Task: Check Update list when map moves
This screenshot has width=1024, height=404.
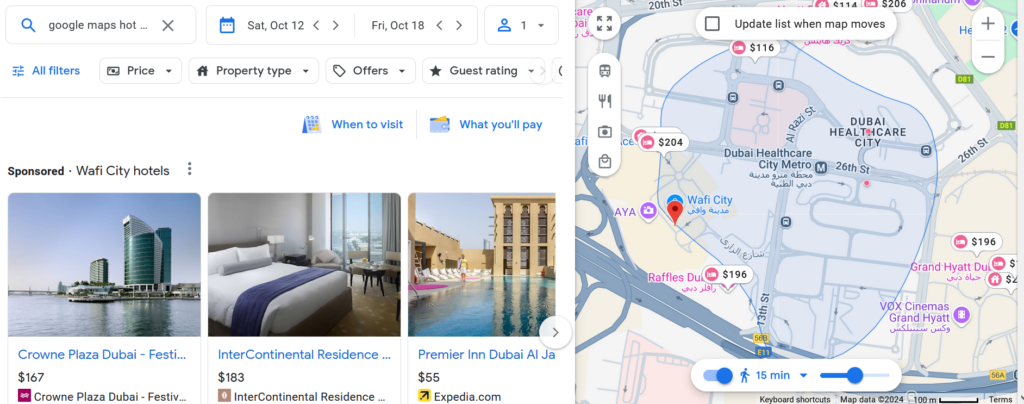Action: pos(712,23)
